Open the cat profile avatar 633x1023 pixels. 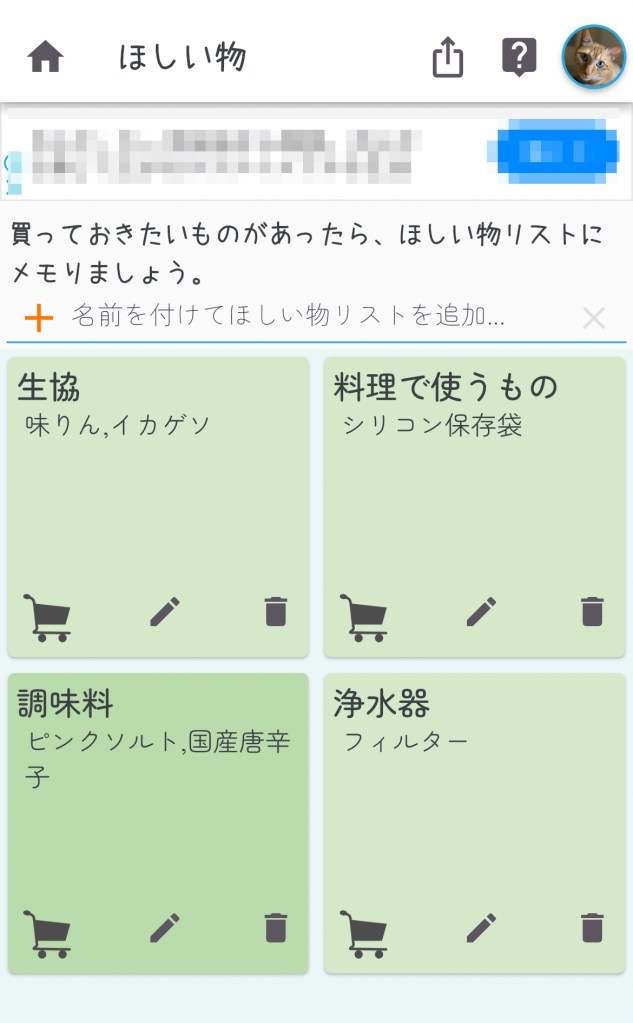(594, 57)
